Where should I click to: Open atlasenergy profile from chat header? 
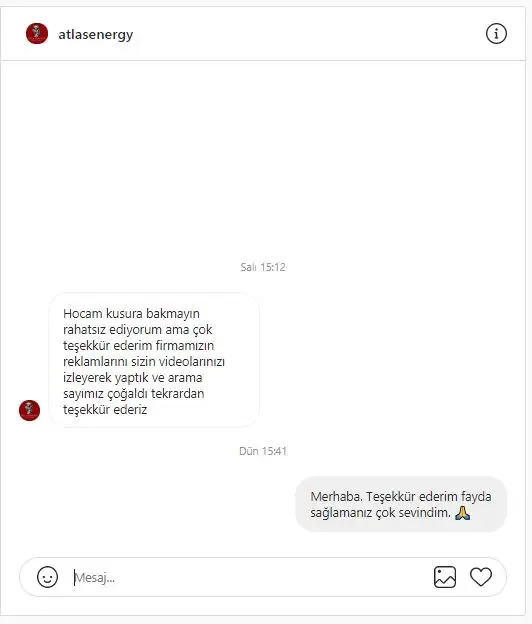pos(95,34)
